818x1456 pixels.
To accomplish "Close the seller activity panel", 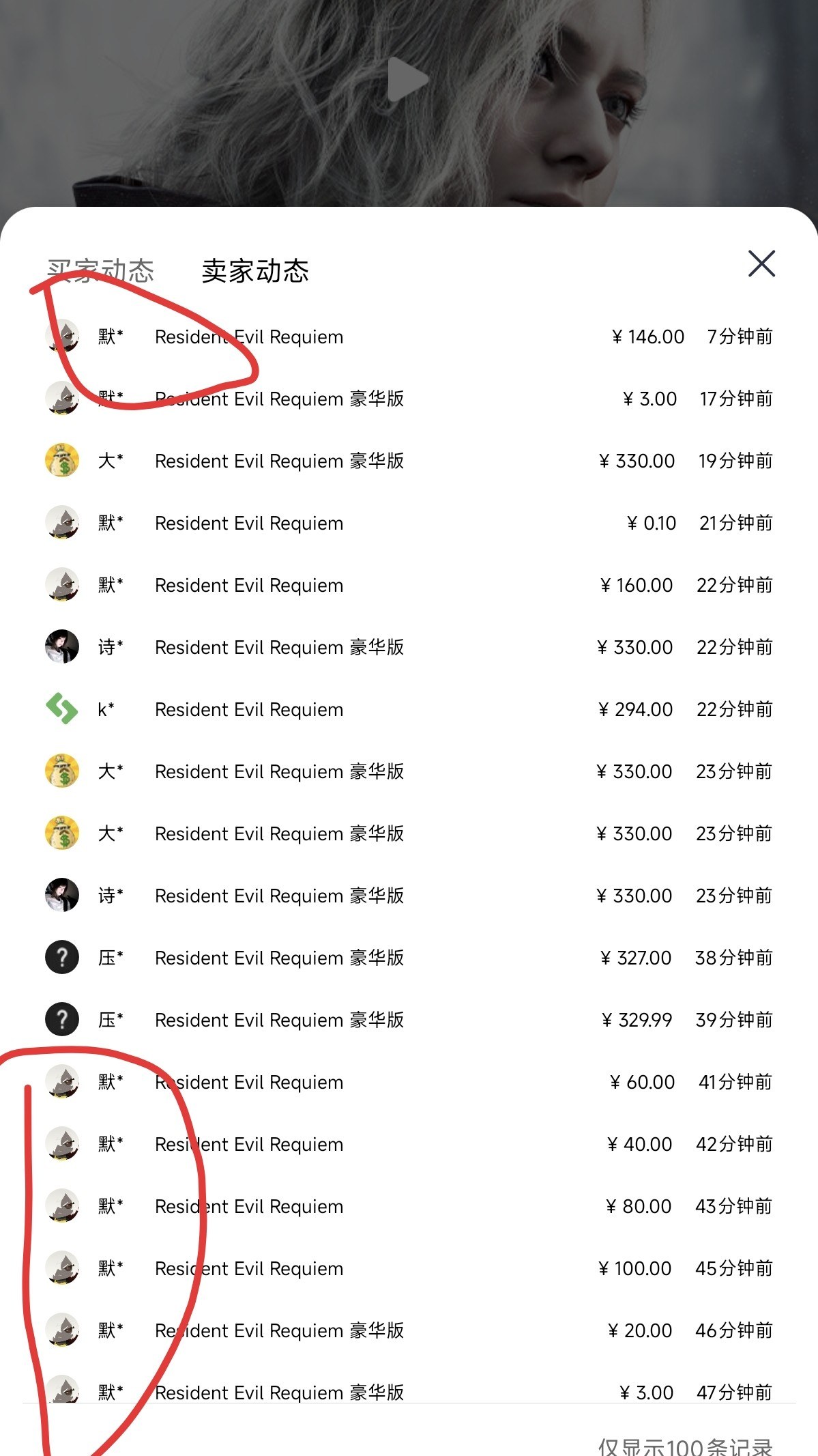I will tap(761, 263).
